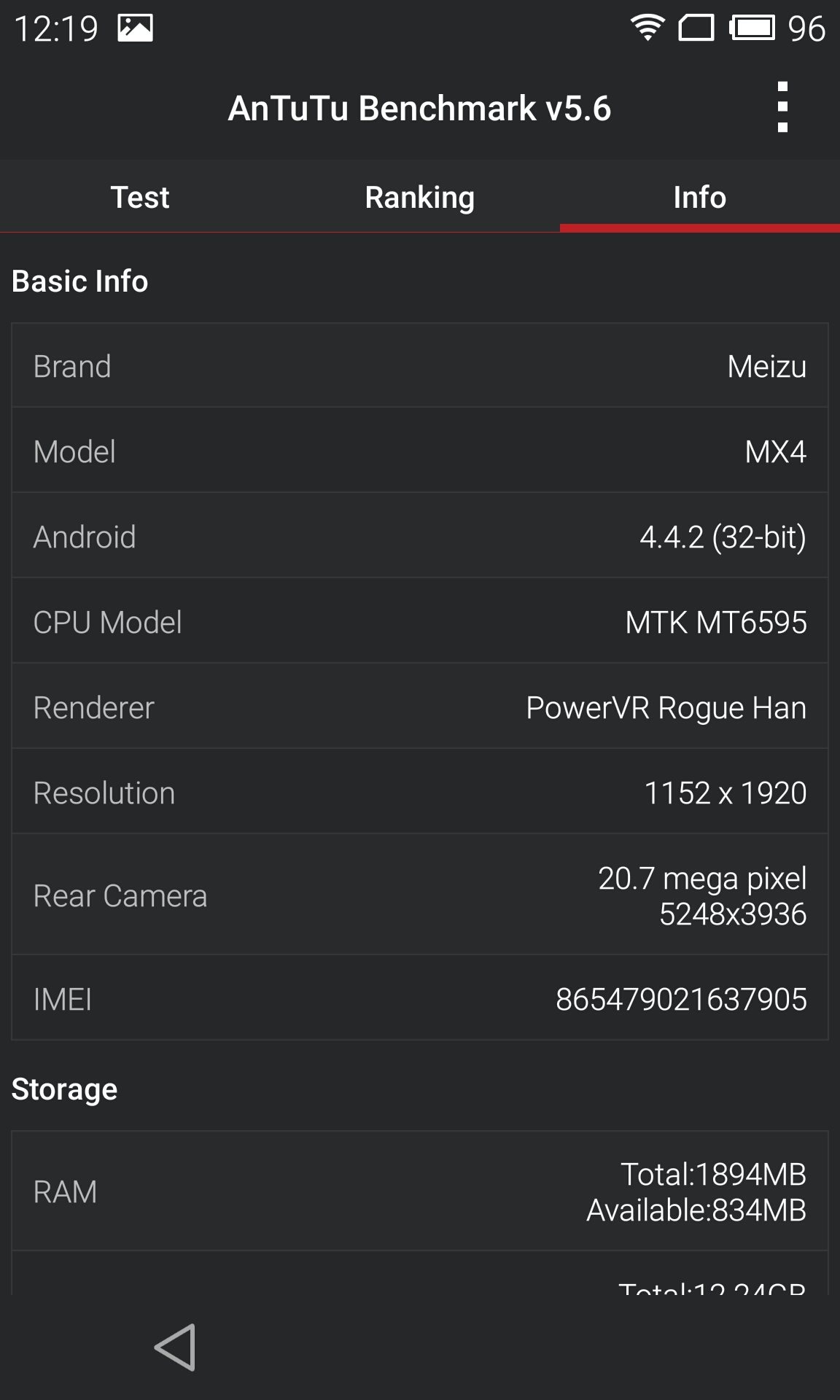
Task: Switch to the Ranking tab
Action: coord(419,197)
